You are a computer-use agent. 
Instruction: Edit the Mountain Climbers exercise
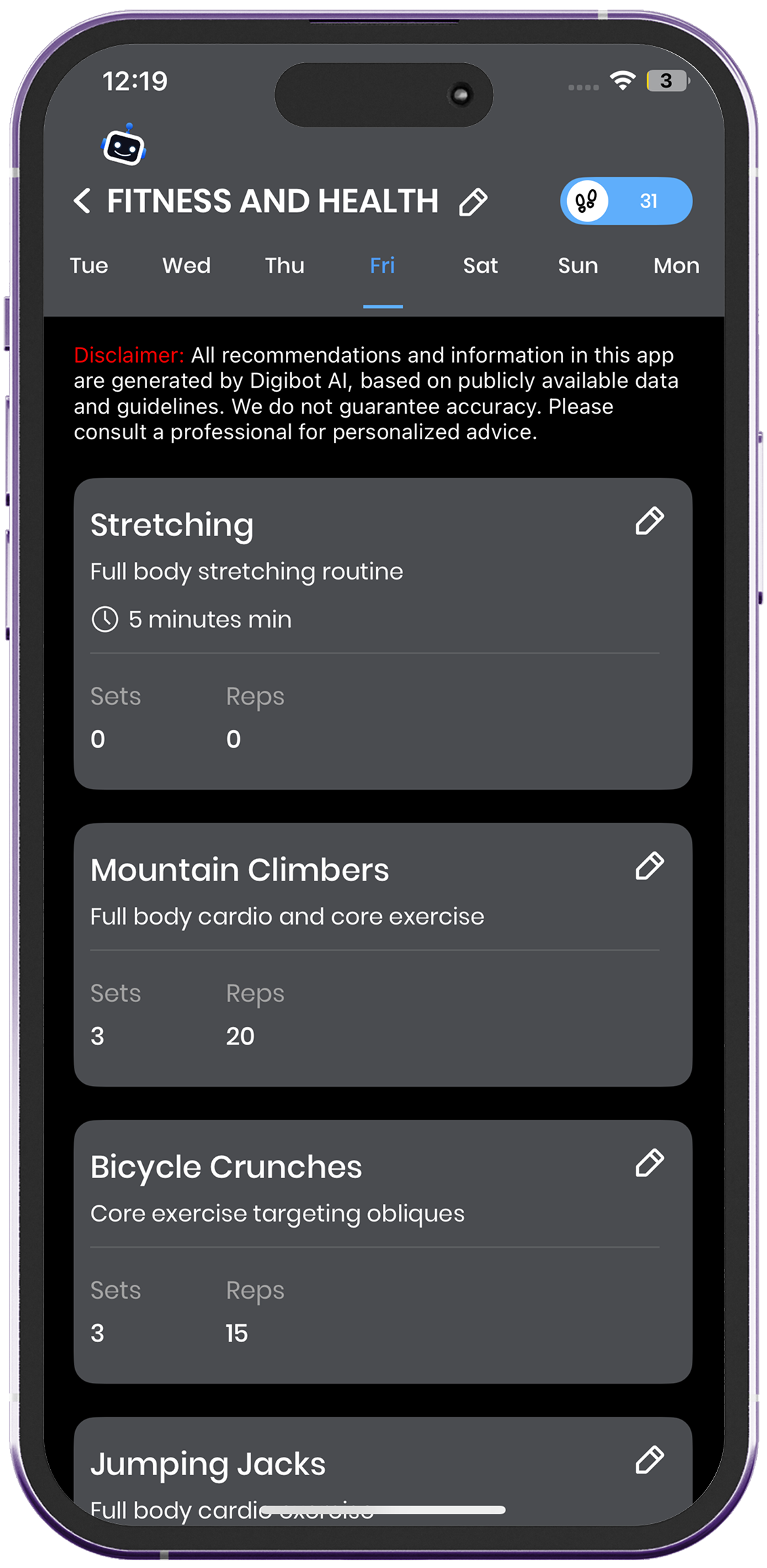tap(649, 866)
